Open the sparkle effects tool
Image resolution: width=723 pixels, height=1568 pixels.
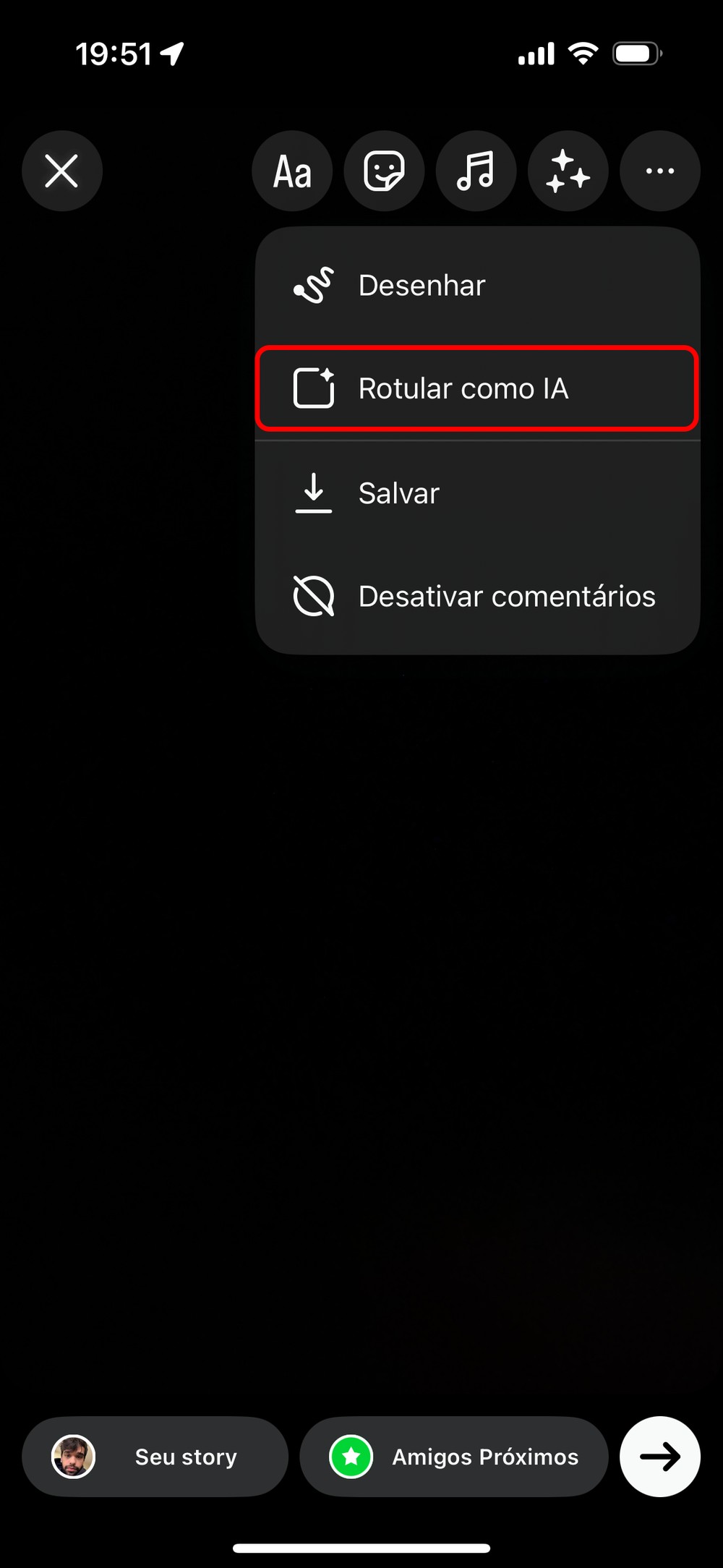568,171
